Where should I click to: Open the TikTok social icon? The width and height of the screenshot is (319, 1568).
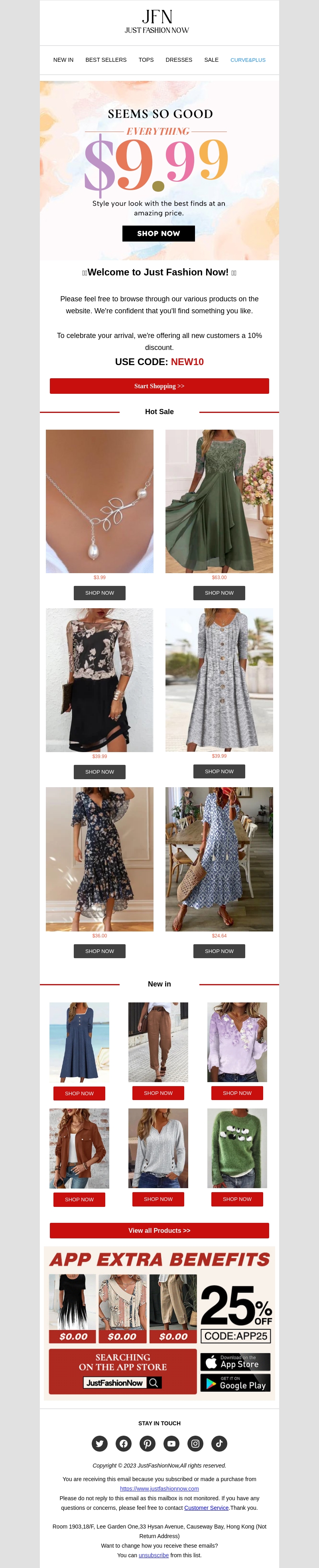tap(219, 1443)
